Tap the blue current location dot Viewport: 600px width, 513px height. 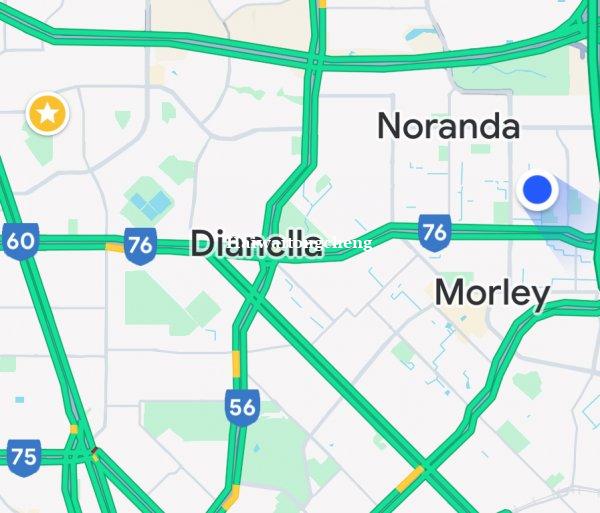click(539, 188)
